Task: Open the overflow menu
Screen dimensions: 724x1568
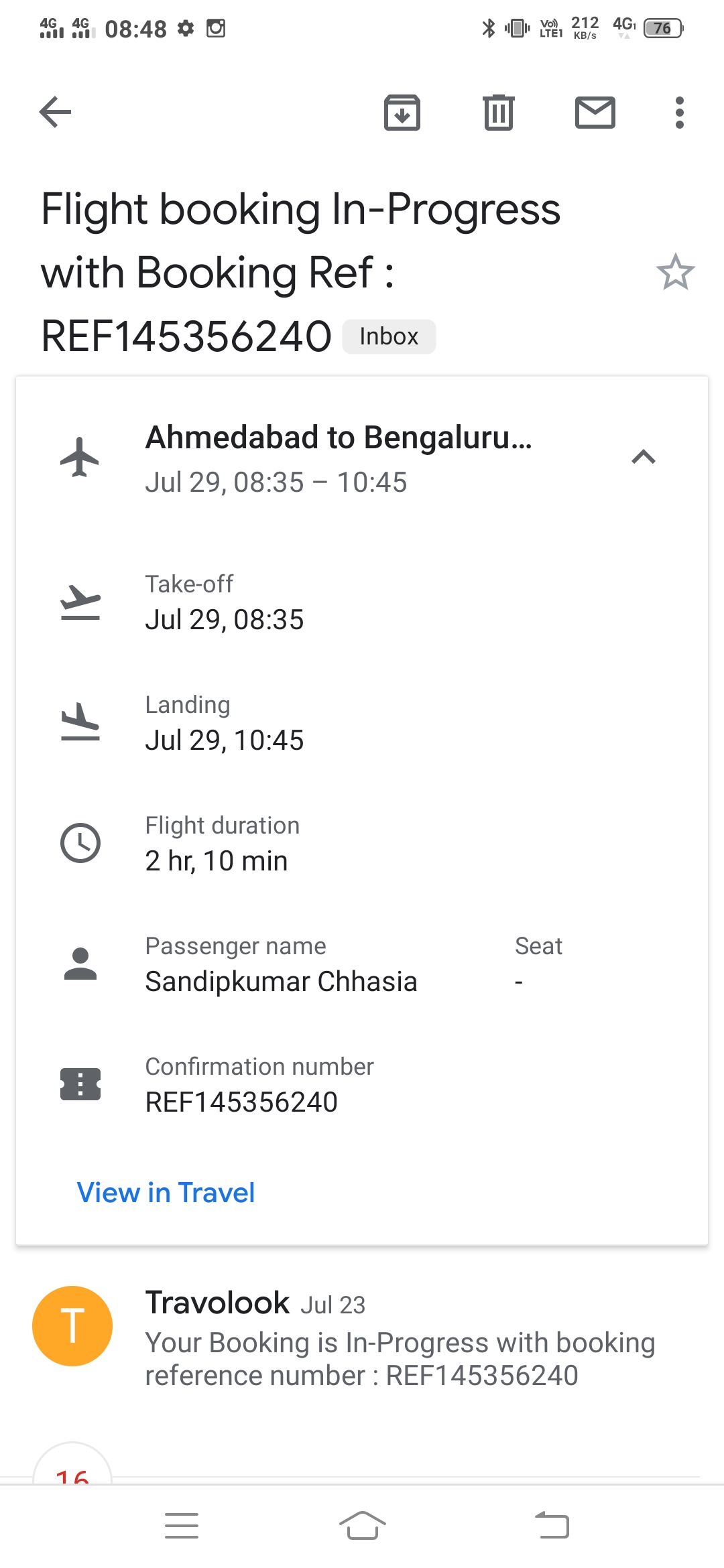Action: 679,112
